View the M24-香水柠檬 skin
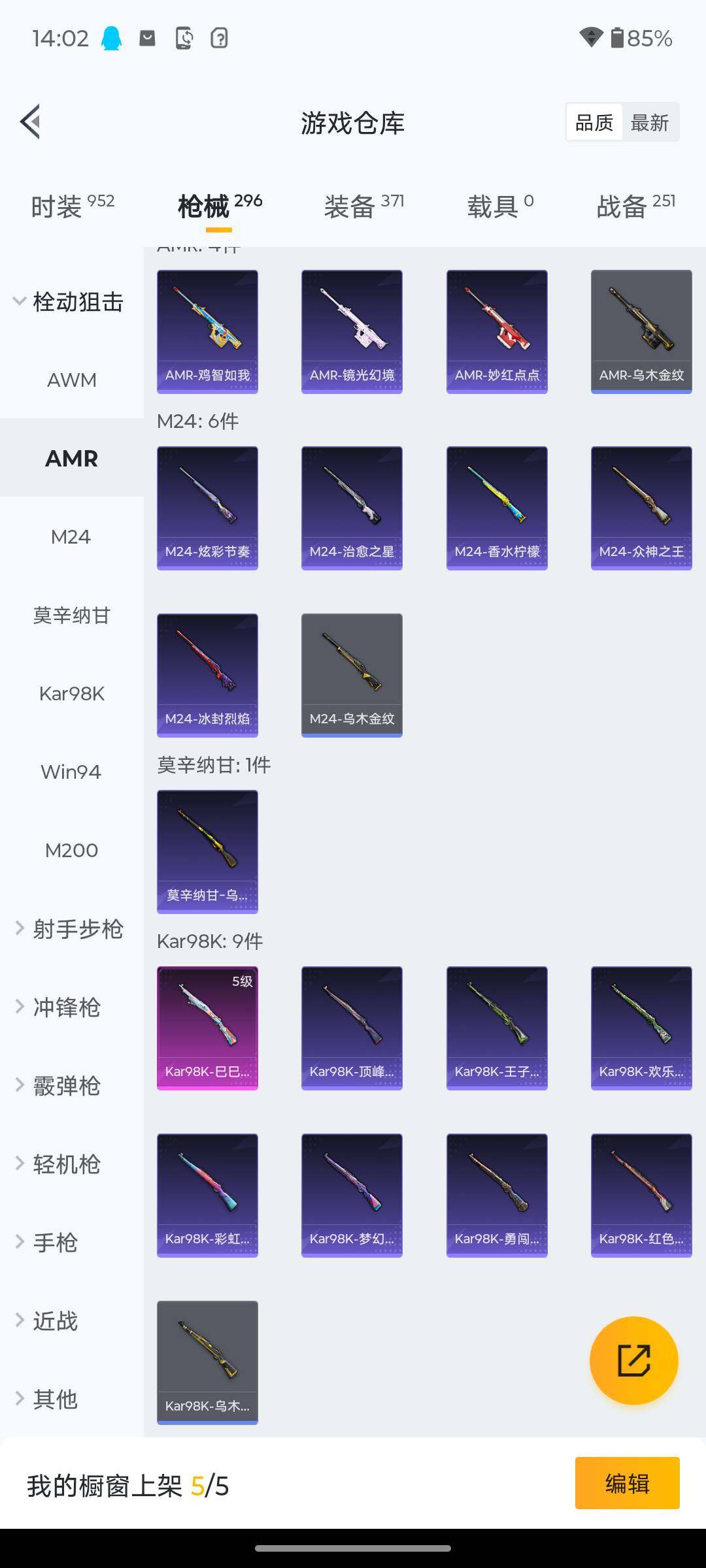Screen dimensions: 706x1568 coord(497,508)
